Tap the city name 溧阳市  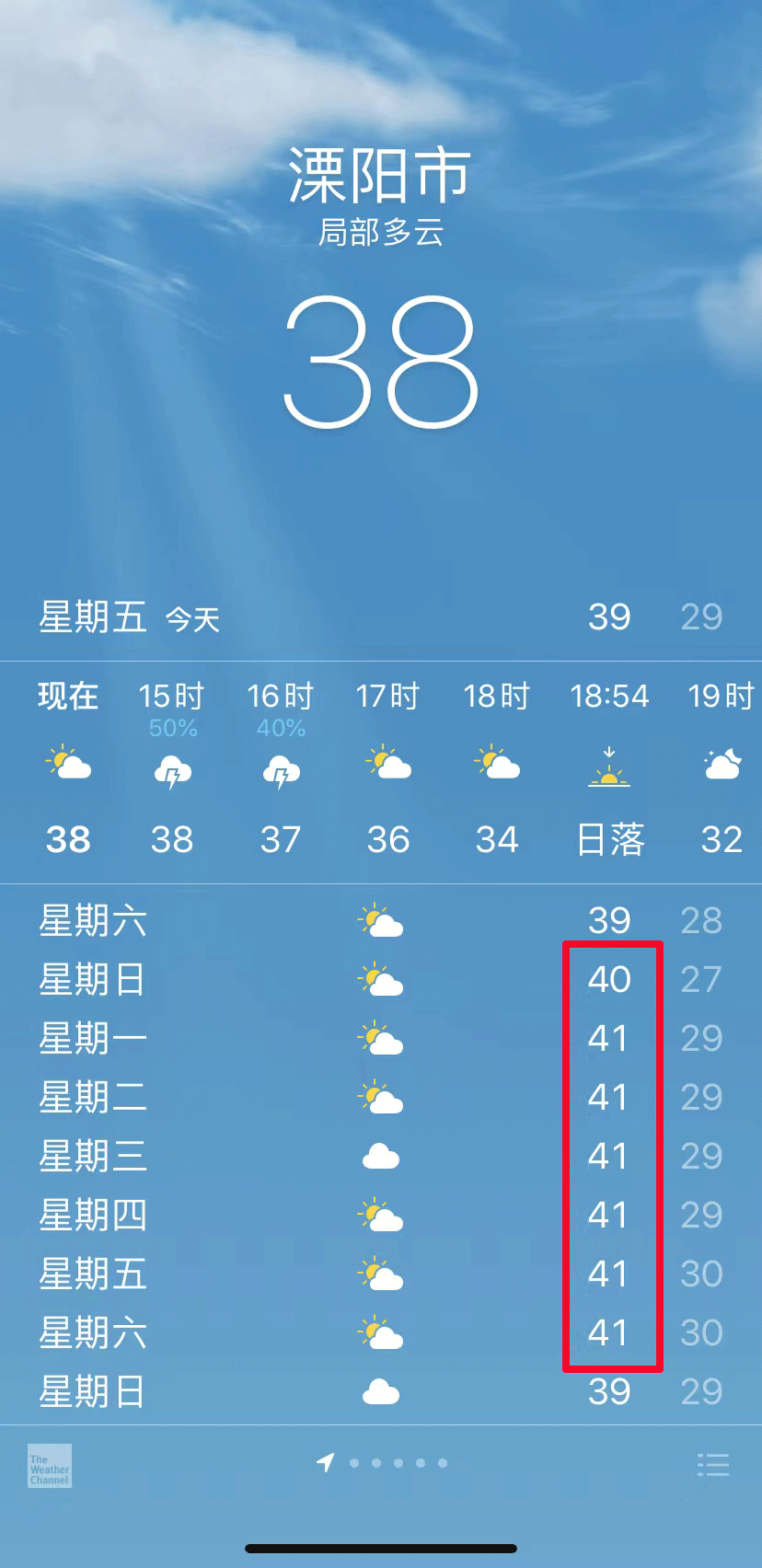381,175
